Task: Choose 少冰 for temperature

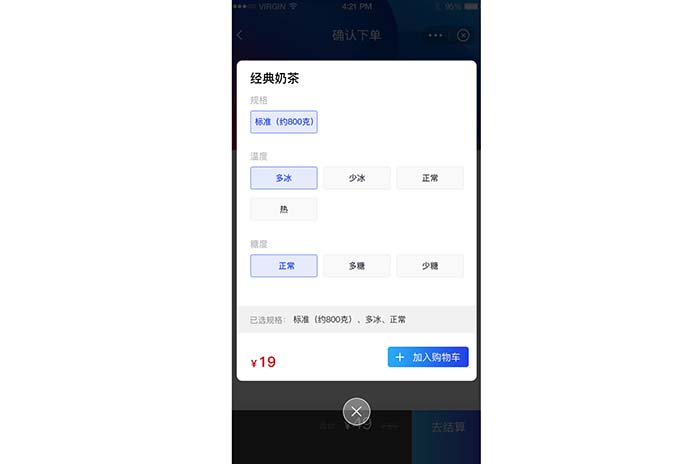Action: (356, 178)
